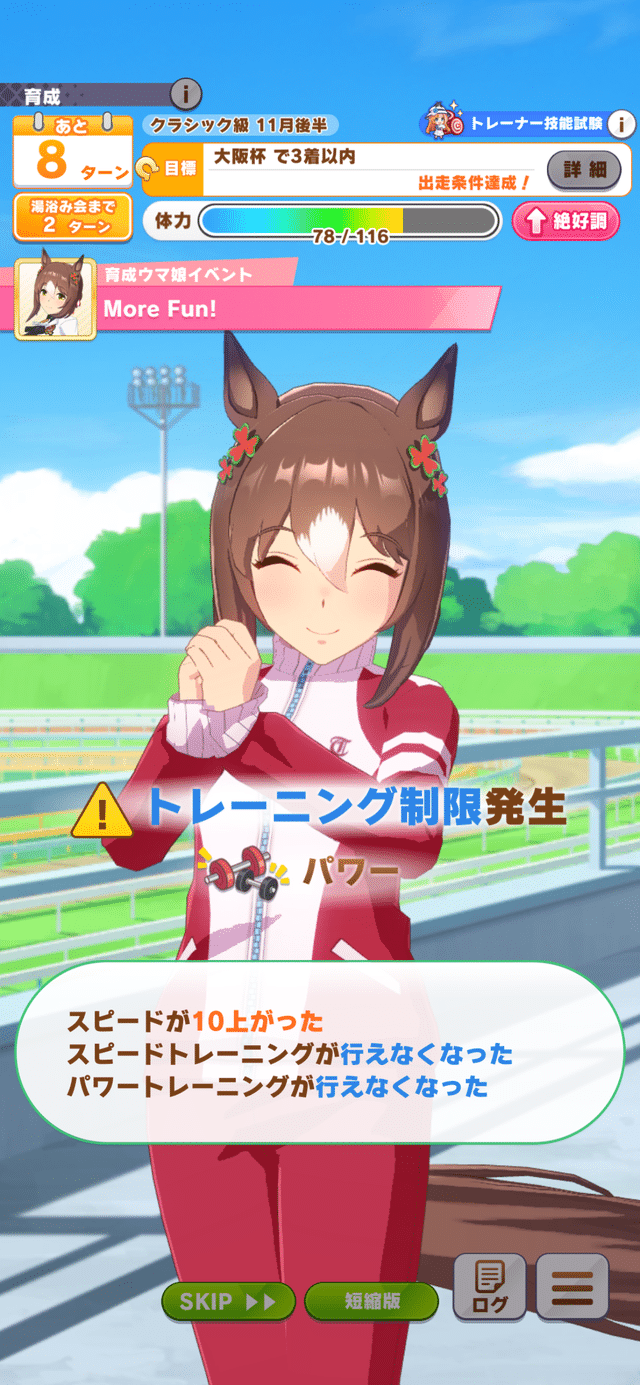Viewport: 640px width, 1385px height.
Task: Select the 短縮版 shortened version button
Action: point(371,1301)
